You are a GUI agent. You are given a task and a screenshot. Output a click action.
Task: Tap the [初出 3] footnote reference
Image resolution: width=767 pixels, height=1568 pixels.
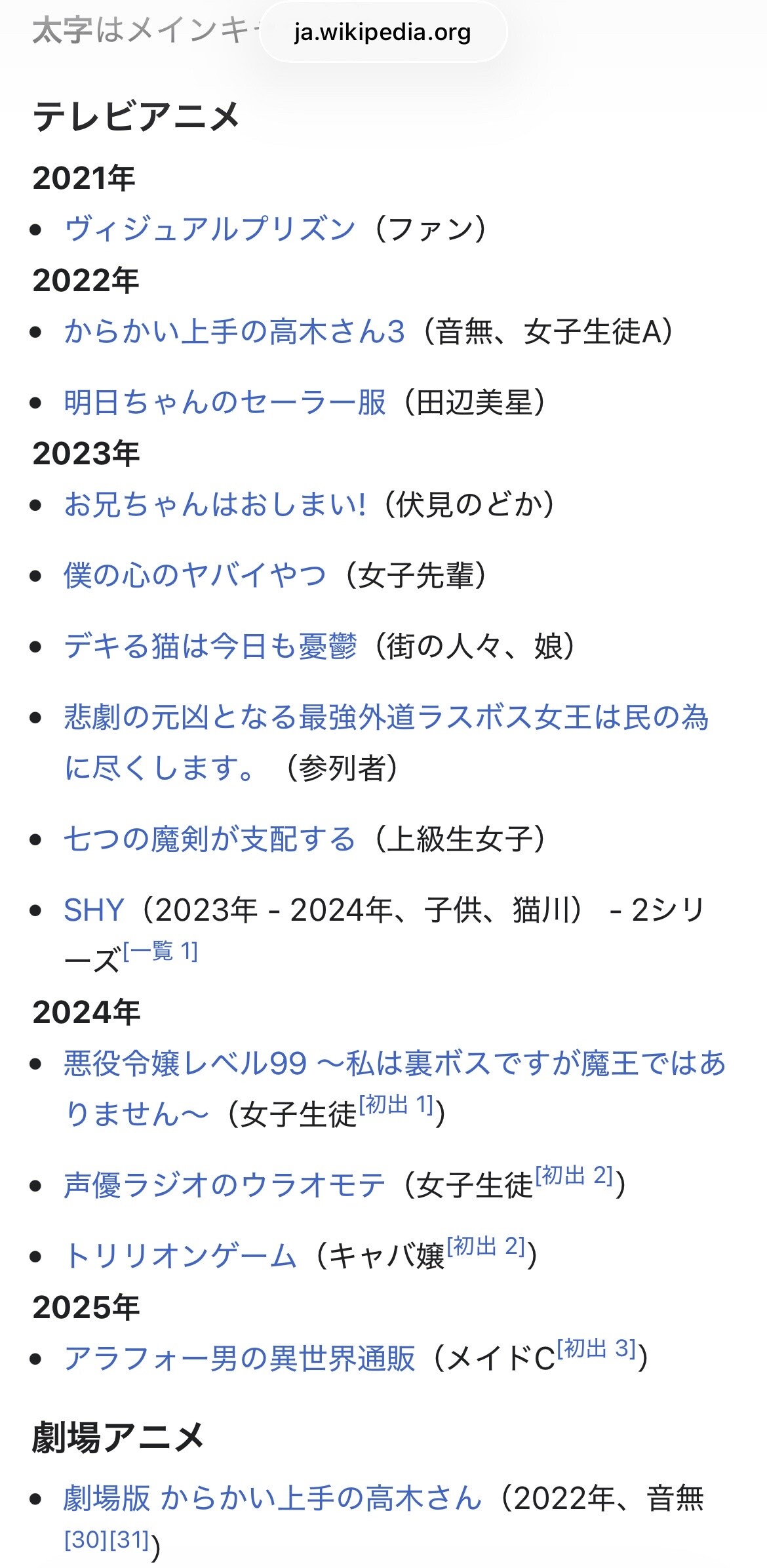(597, 1348)
